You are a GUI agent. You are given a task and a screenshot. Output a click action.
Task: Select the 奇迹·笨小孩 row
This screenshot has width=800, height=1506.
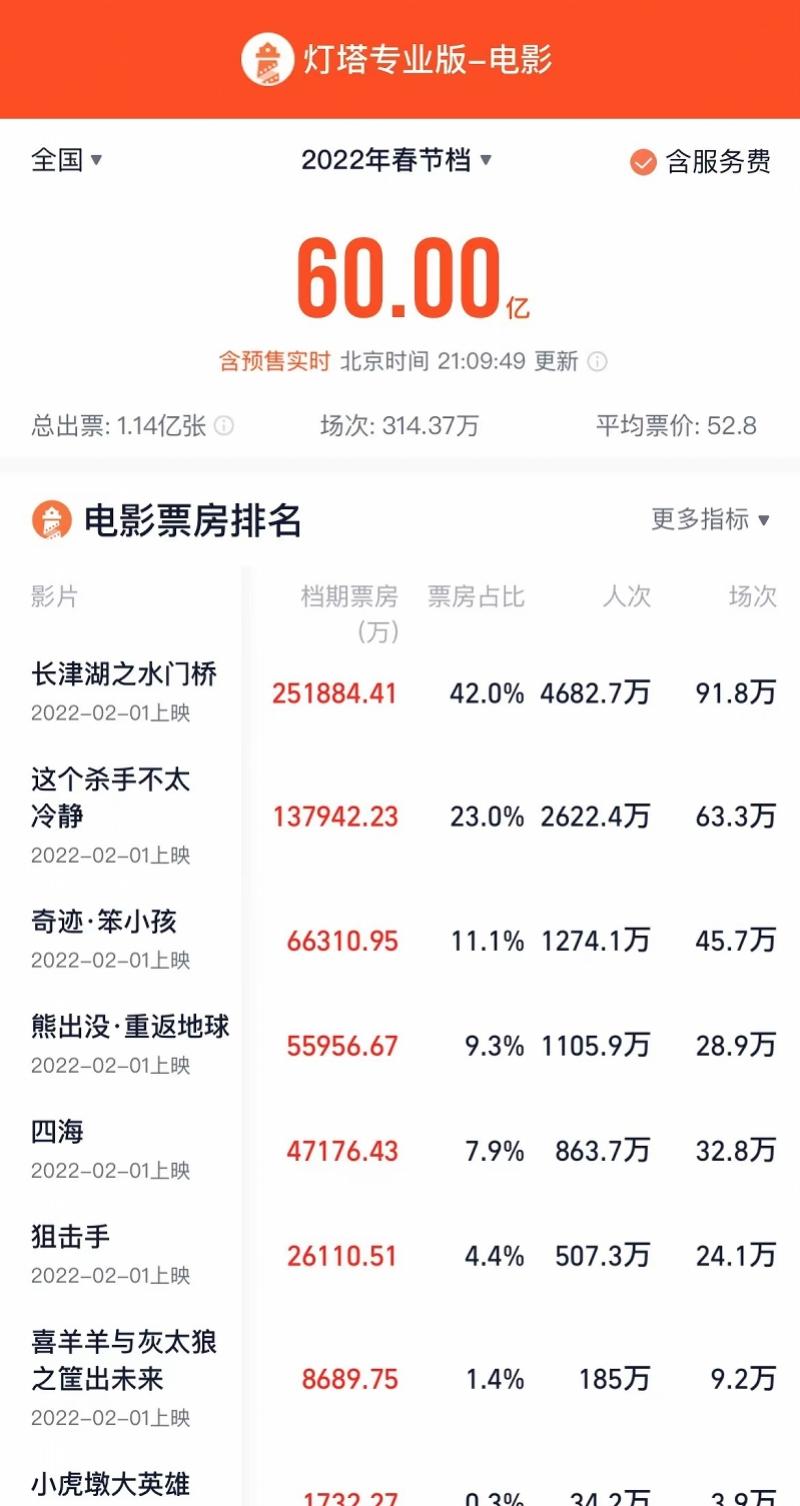pos(400,940)
